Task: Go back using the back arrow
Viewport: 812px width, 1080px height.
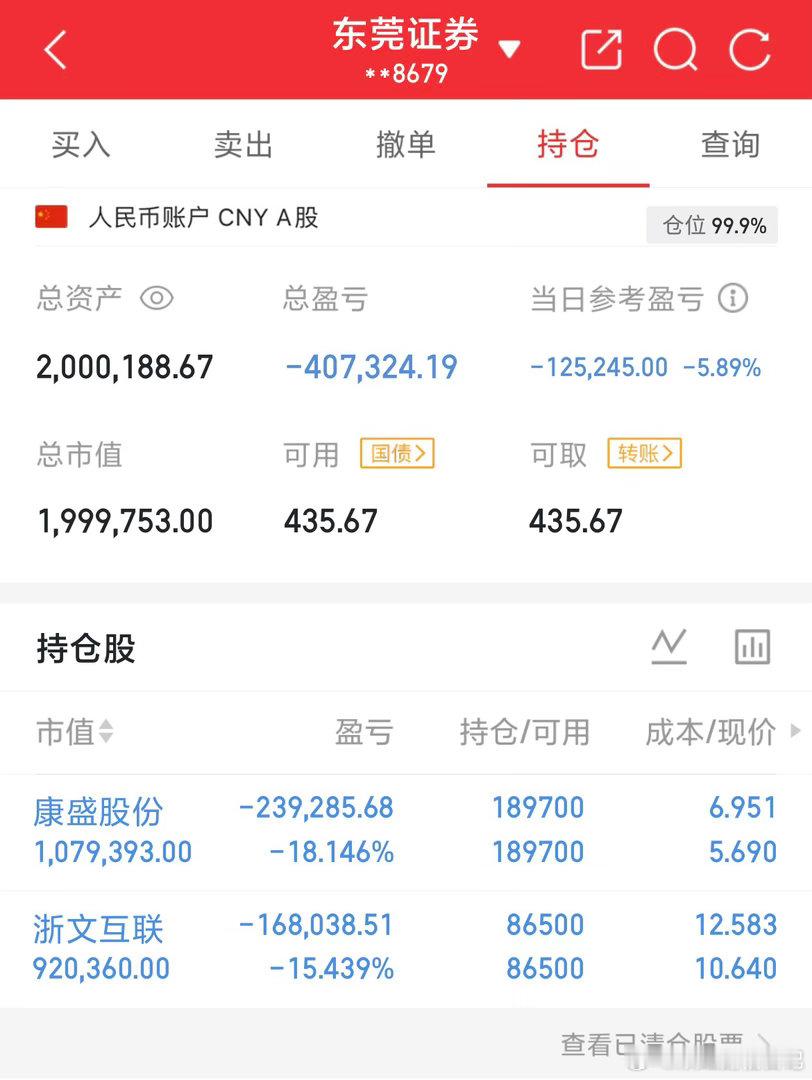Action: (54, 49)
